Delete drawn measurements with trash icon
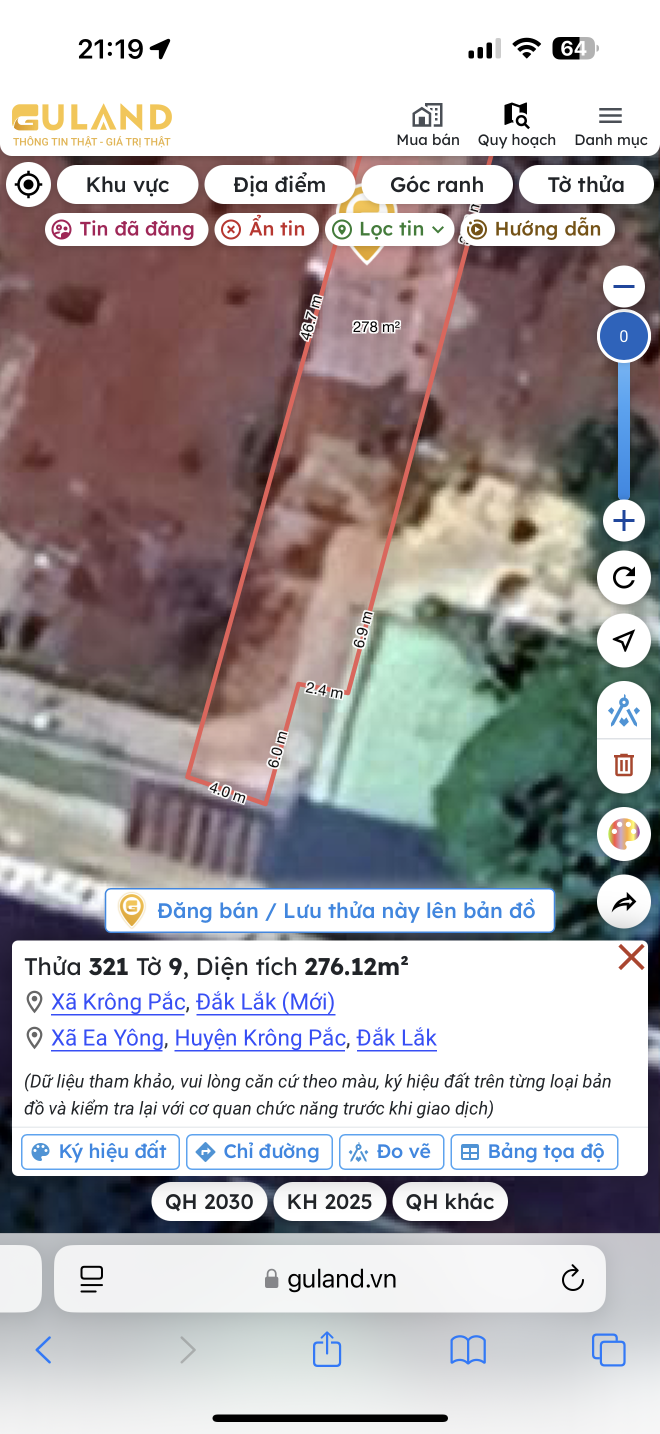660x1434 pixels. click(624, 765)
